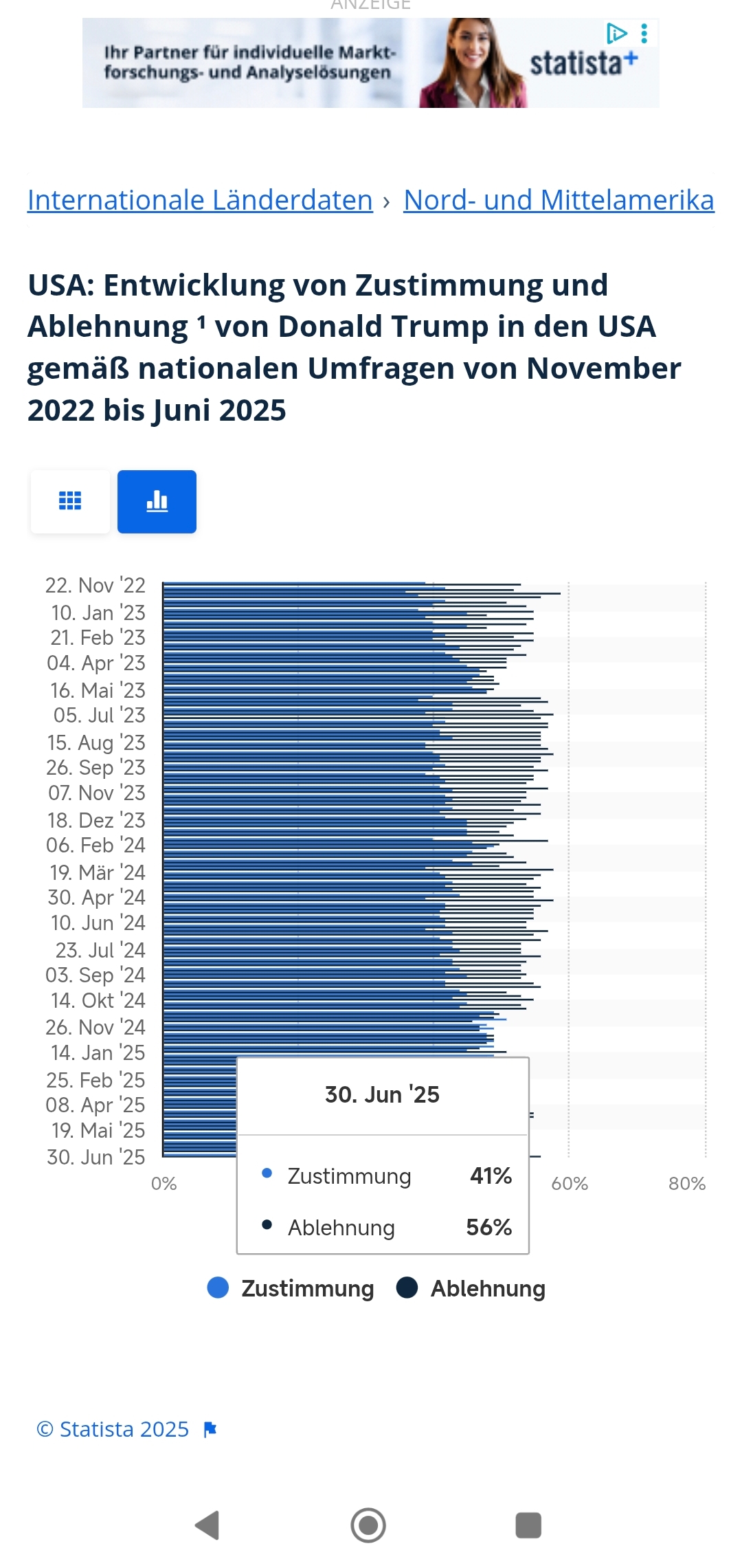Open recent apps with the square button
Image resolution: width=742 pixels, height=1568 pixels.
pyautogui.click(x=528, y=1525)
